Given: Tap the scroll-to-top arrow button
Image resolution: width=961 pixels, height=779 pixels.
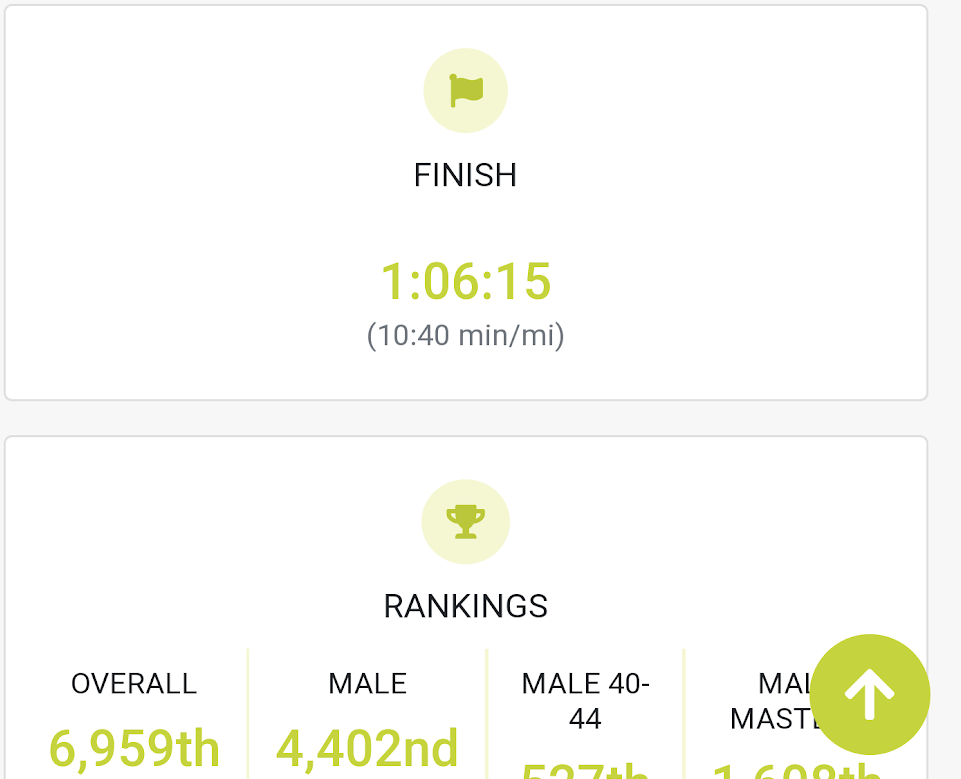Looking at the screenshot, I should tap(869, 694).
